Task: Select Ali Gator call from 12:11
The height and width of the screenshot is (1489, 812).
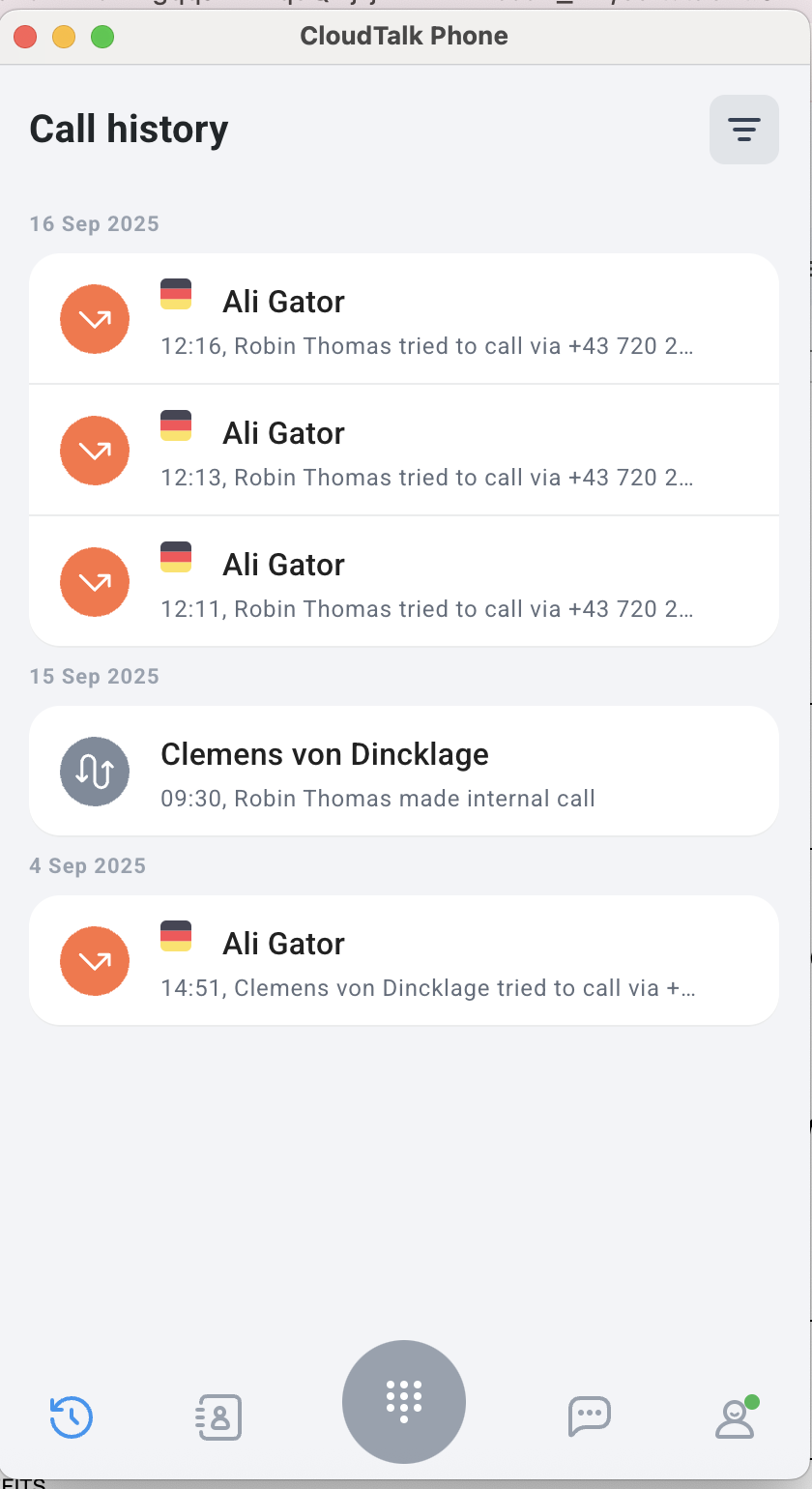Action: 404,582
